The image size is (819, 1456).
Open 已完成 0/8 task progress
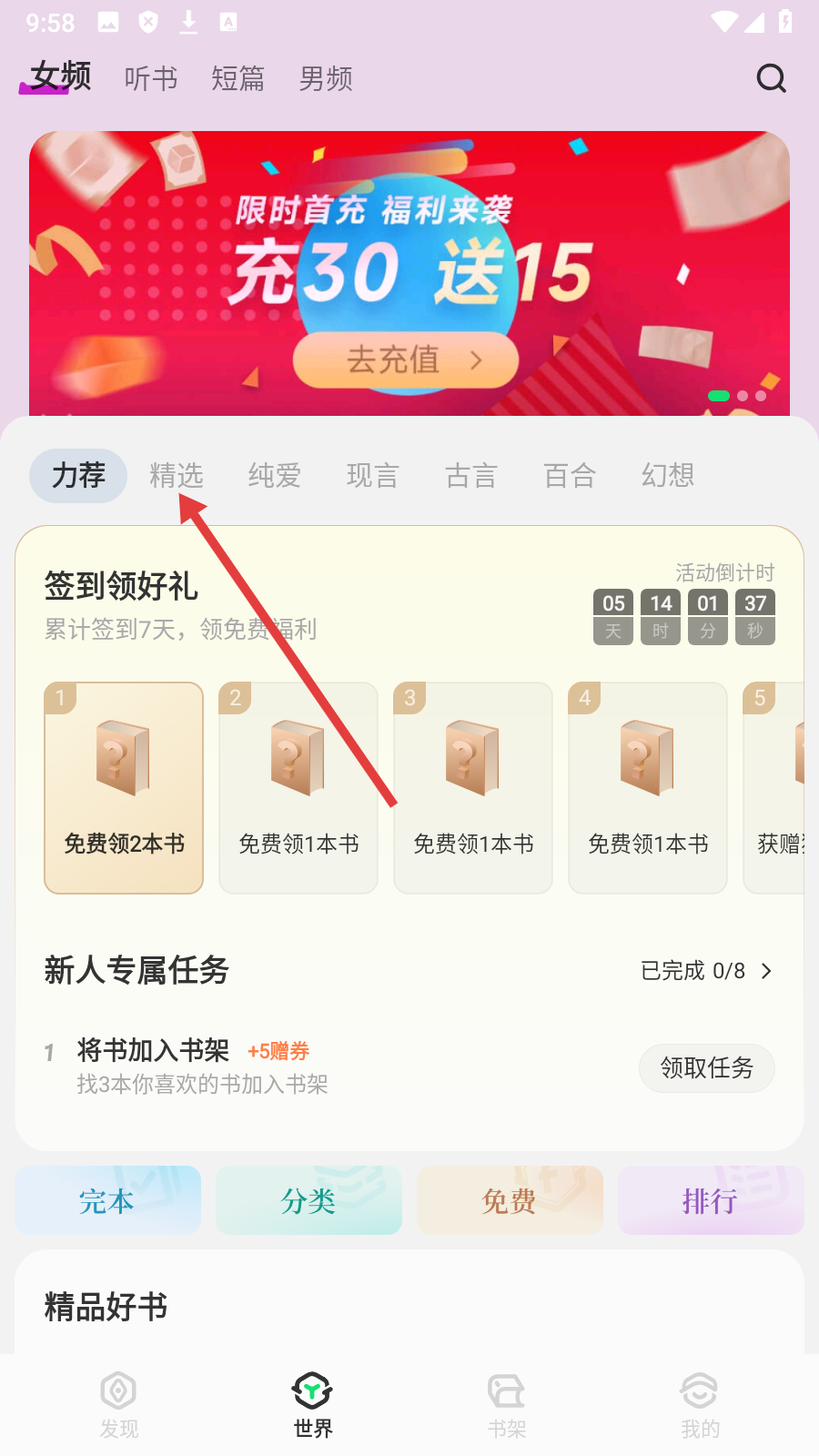coord(706,971)
